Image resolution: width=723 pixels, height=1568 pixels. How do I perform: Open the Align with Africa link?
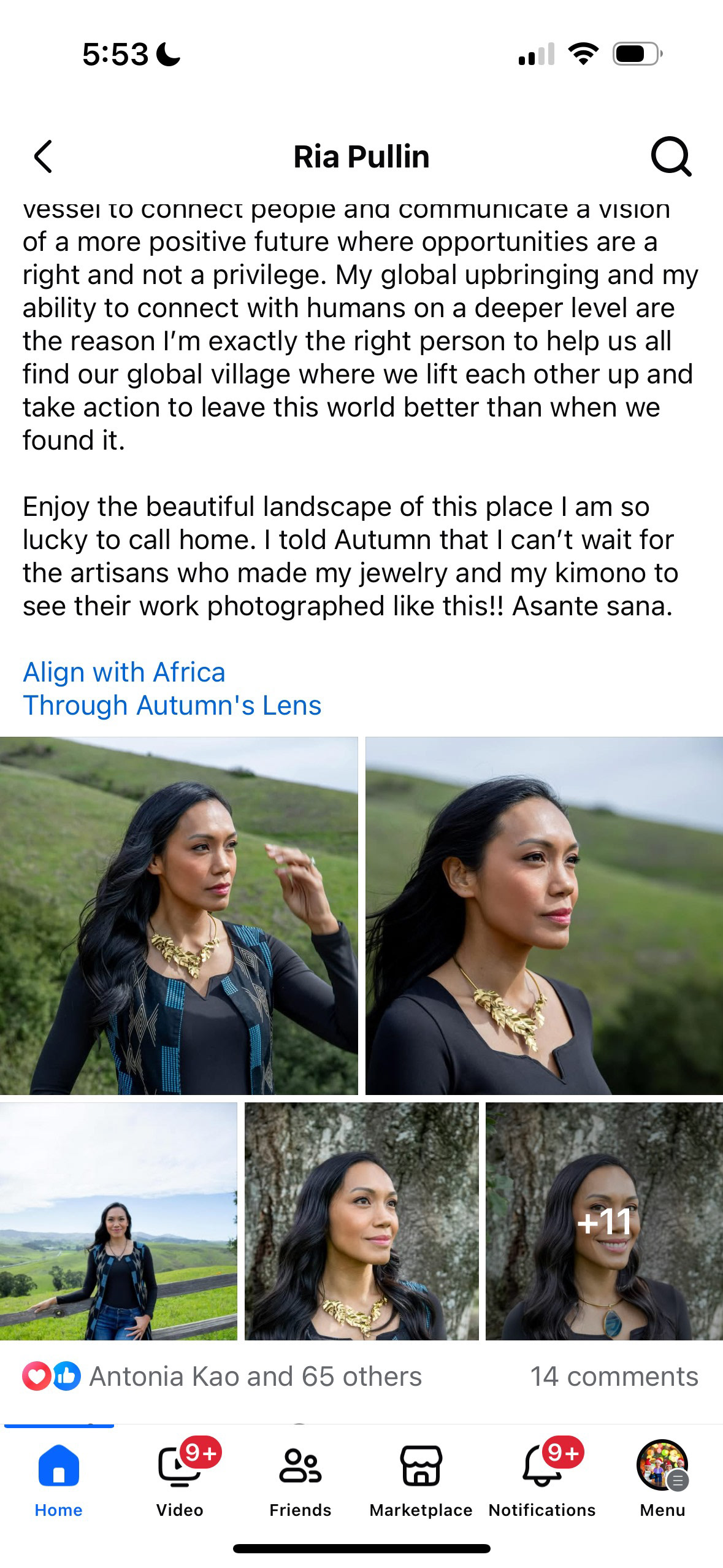[x=124, y=672]
